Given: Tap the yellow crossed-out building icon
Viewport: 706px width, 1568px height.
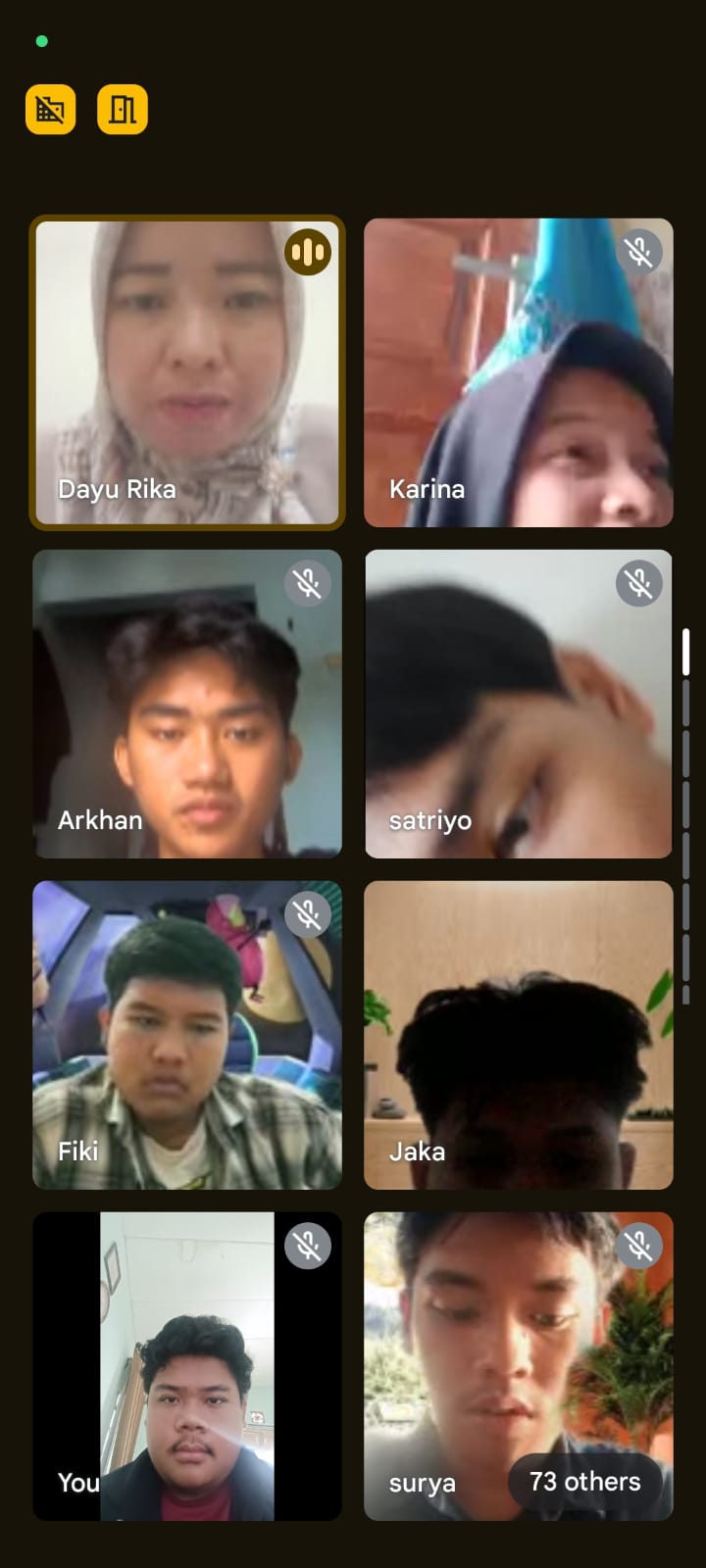Looking at the screenshot, I should [50, 109].
